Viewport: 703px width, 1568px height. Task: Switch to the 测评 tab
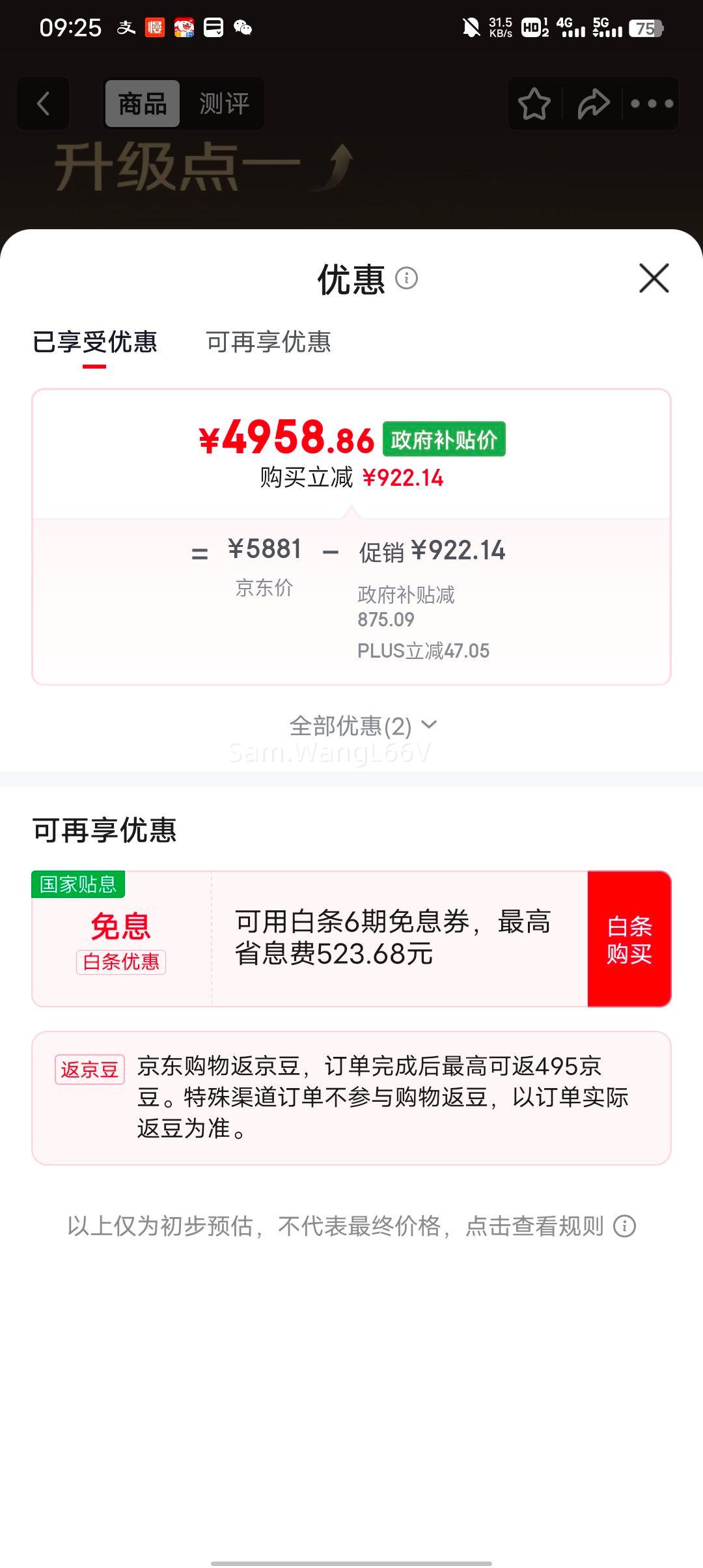point(224,104)
